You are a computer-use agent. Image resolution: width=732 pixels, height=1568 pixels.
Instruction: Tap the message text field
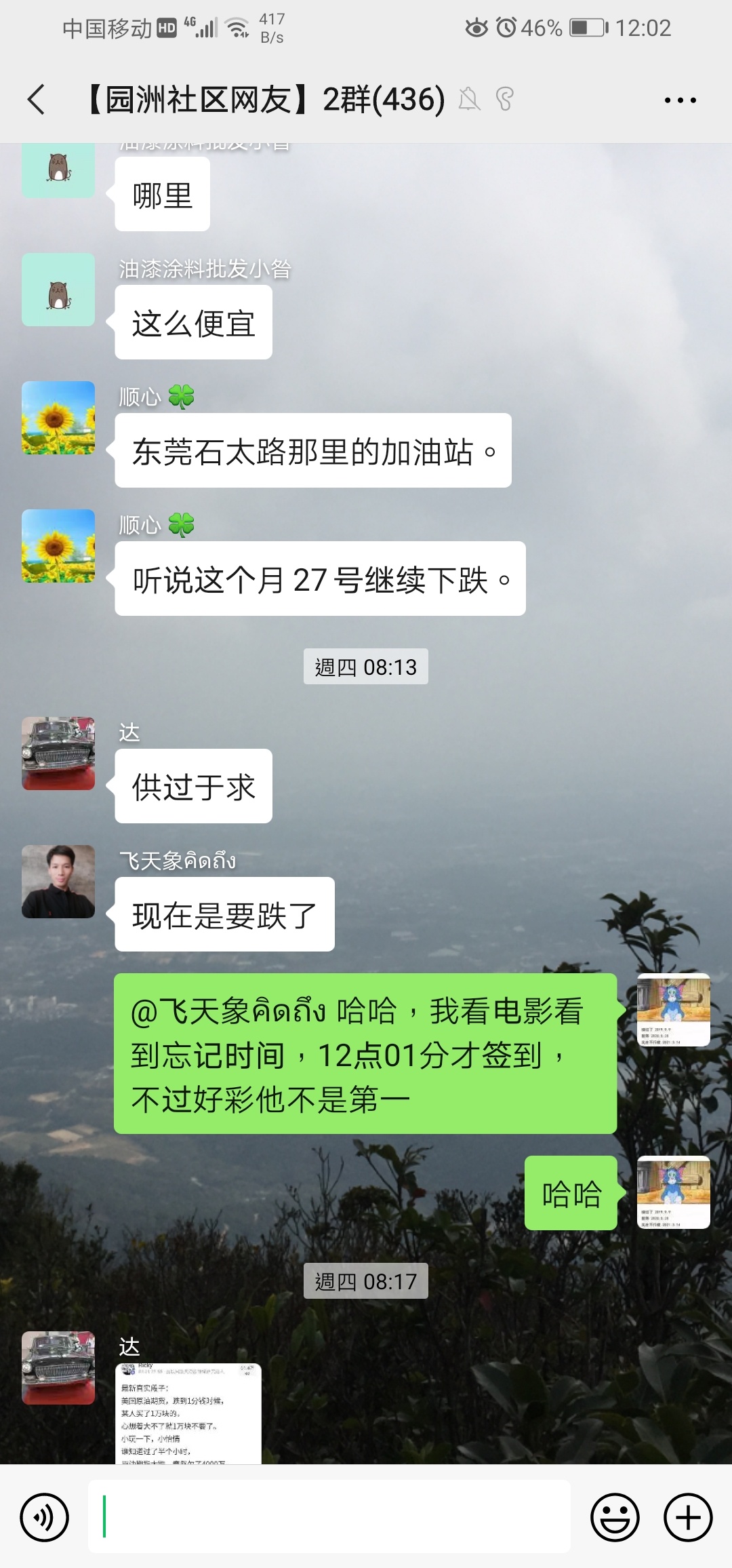(329, 1517)
